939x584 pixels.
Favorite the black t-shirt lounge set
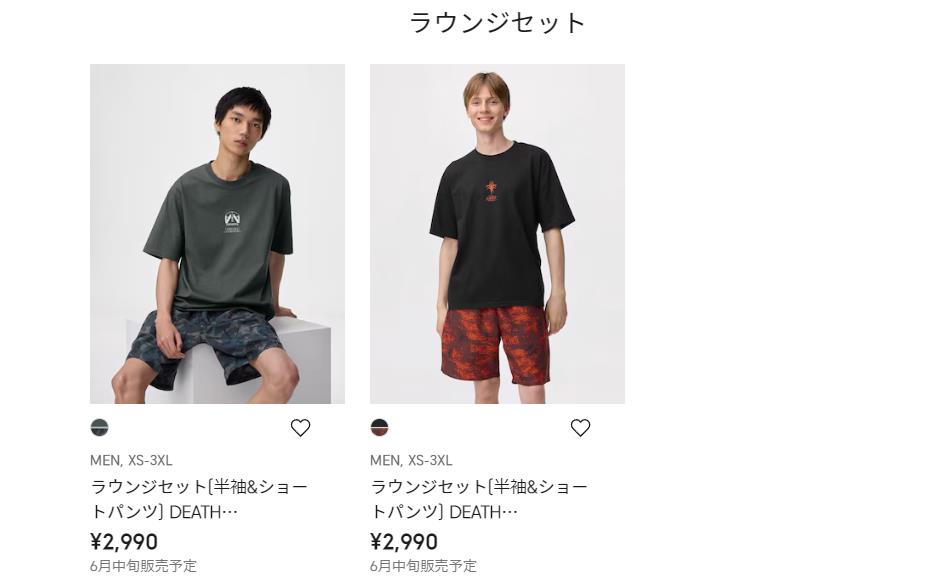click(580, 428)
